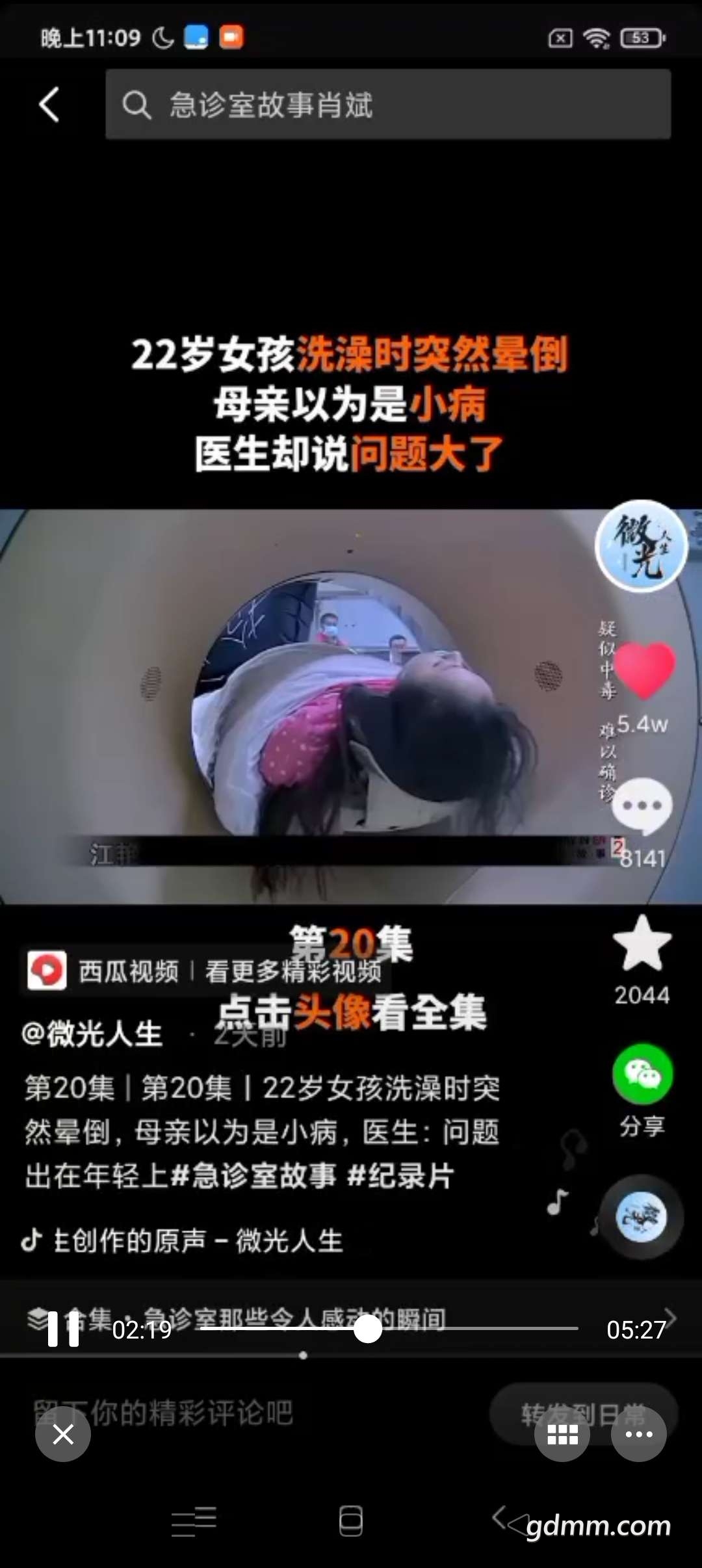Open the three-dot more options

tap(639, 1433)
